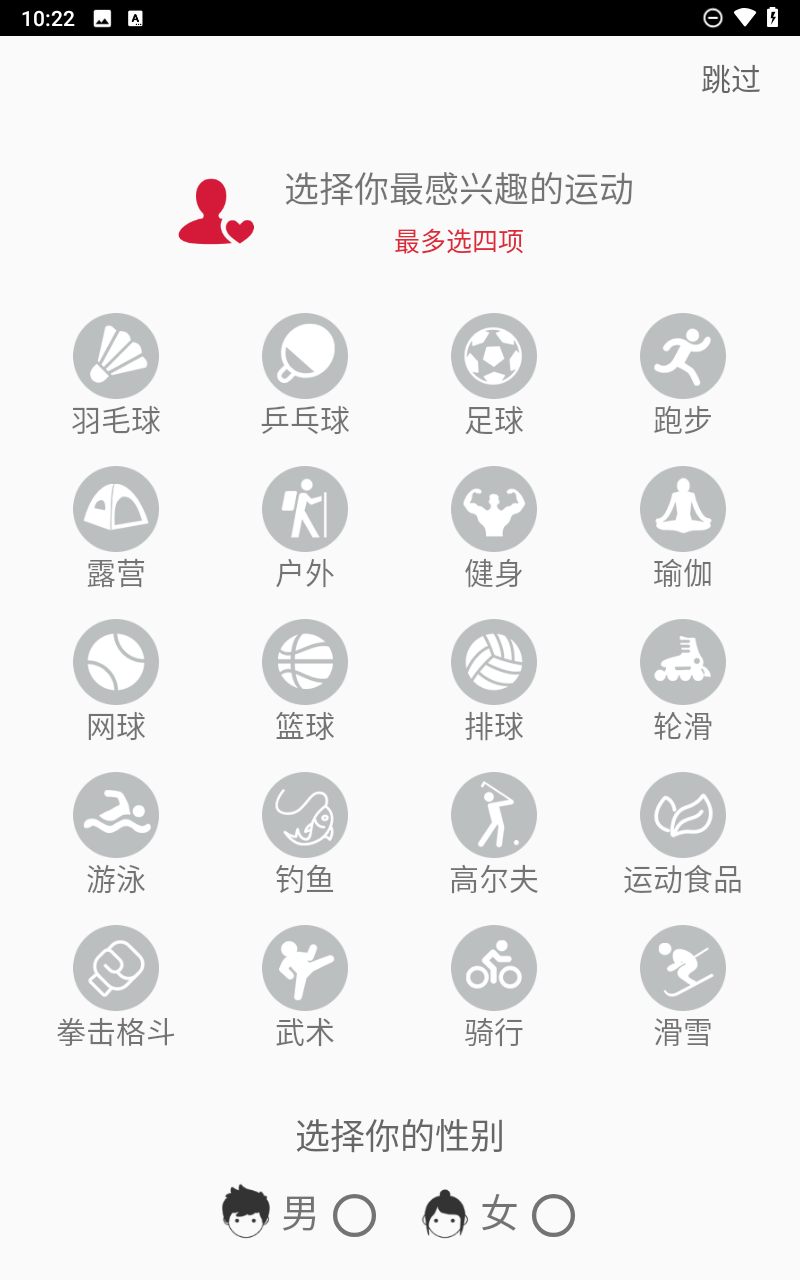Choose 乒乓球 table tennis
Image resolution: width=800 pixels, height=1280 pixels.
tap(305, 356)
